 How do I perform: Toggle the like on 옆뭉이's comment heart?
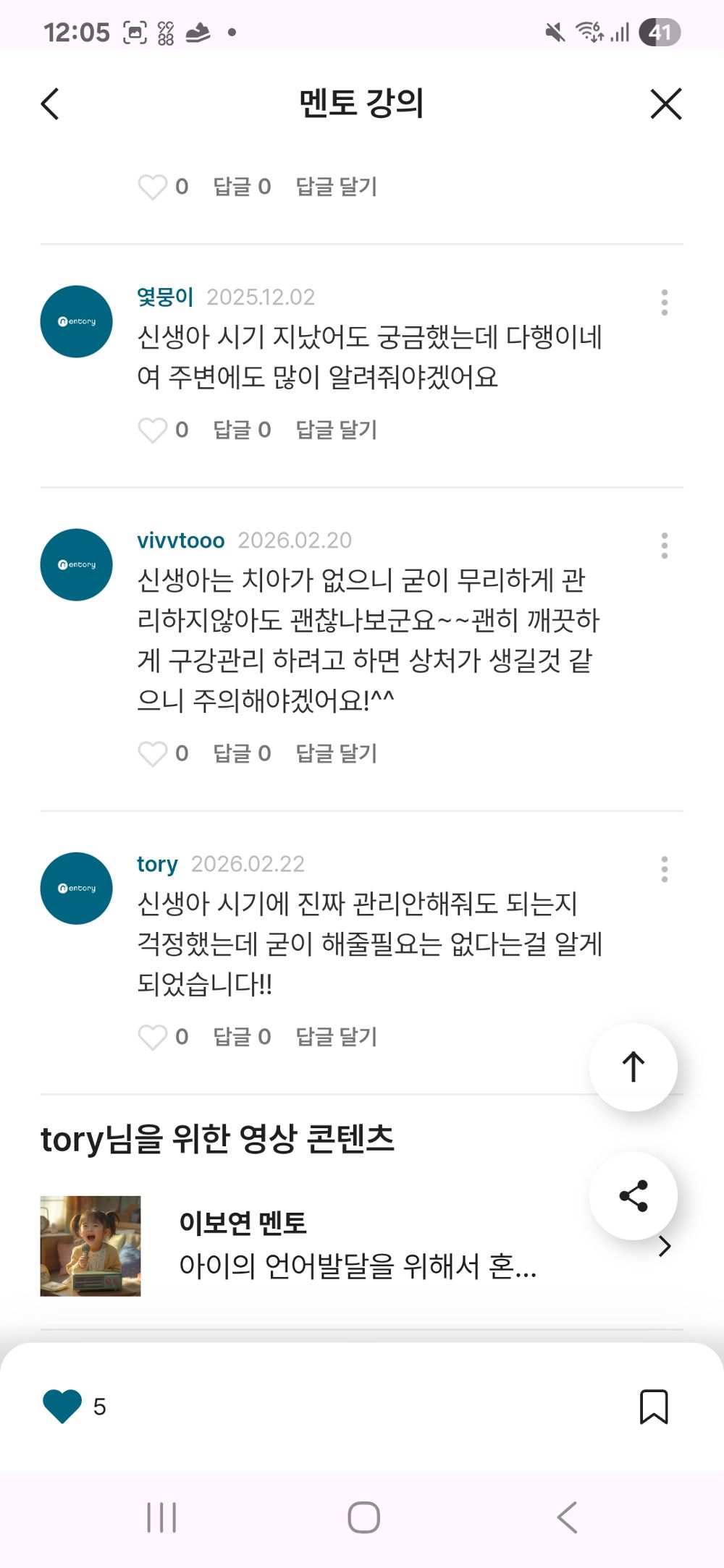[154, 430]
